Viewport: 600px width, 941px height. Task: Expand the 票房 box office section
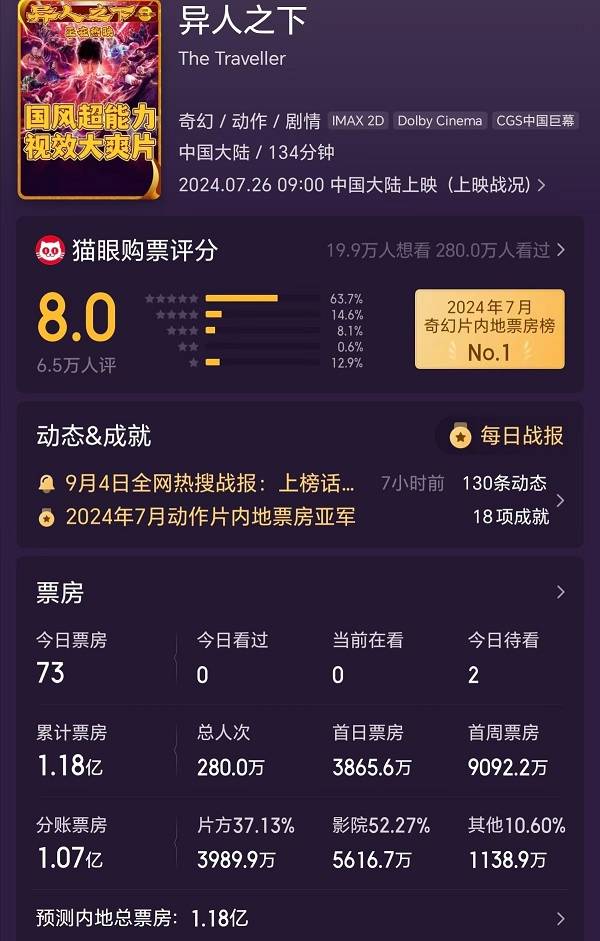coord(560,593)
